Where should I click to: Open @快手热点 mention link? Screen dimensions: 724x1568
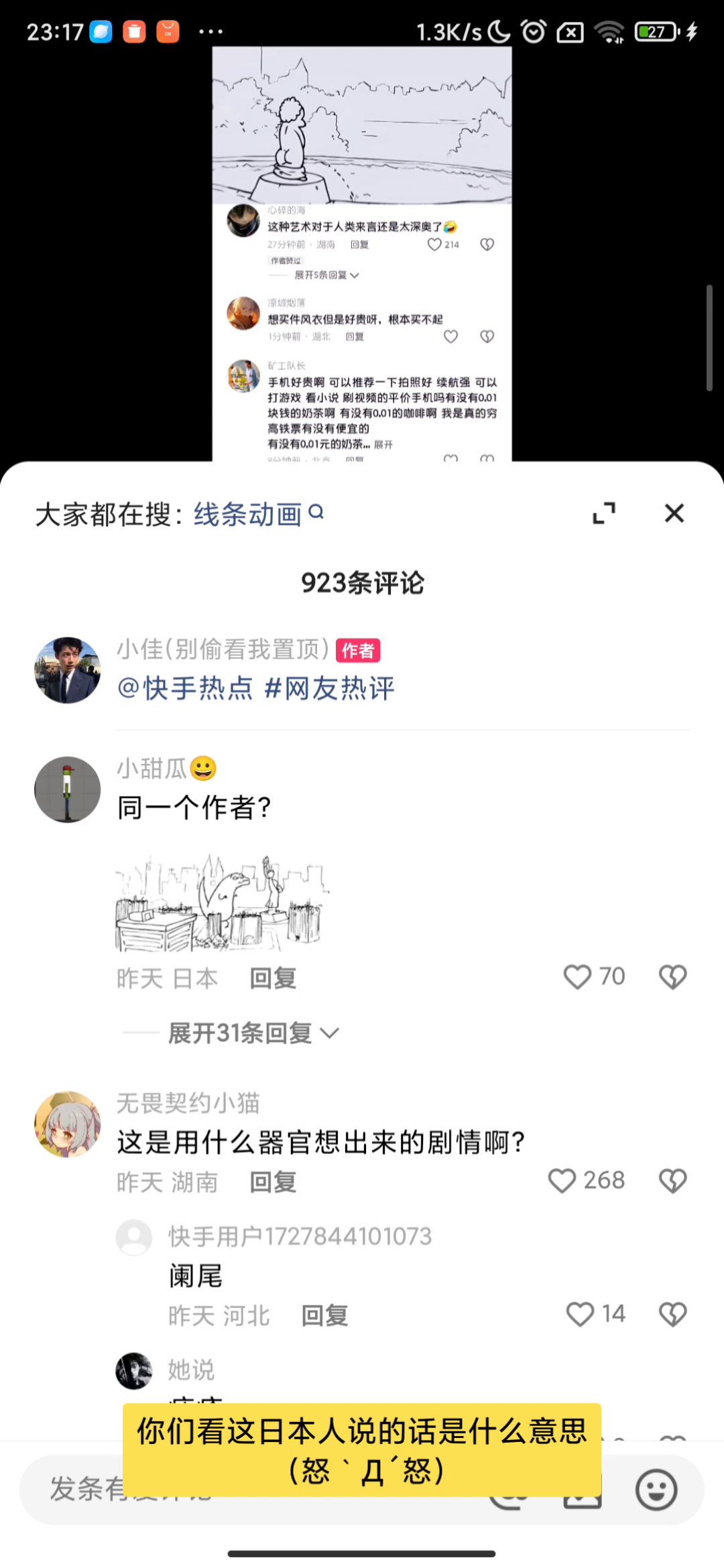(185, 688)
